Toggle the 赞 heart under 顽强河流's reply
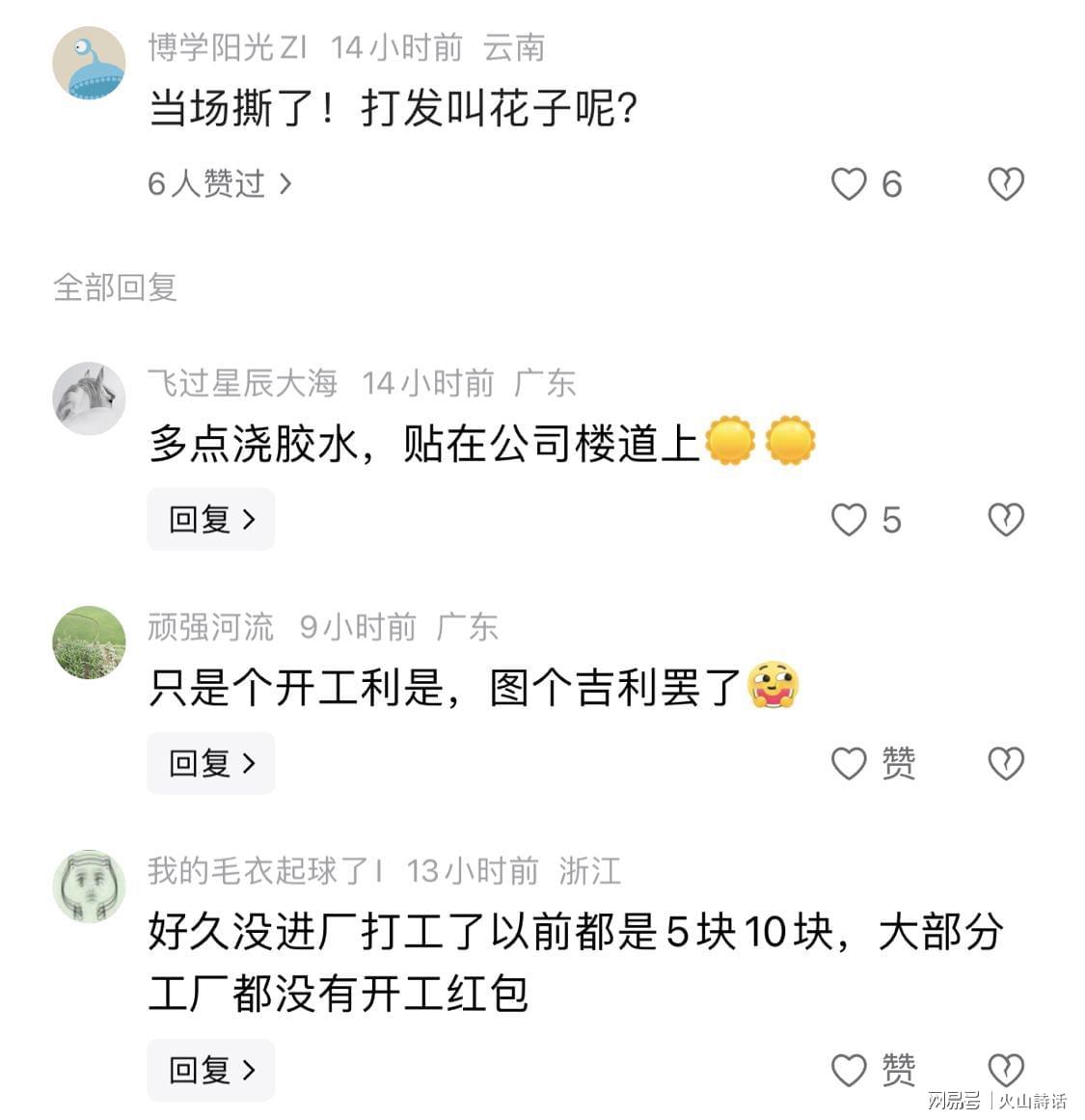Image resolution: width=1085 pixels, height=1120 pixels. [849, 764]
